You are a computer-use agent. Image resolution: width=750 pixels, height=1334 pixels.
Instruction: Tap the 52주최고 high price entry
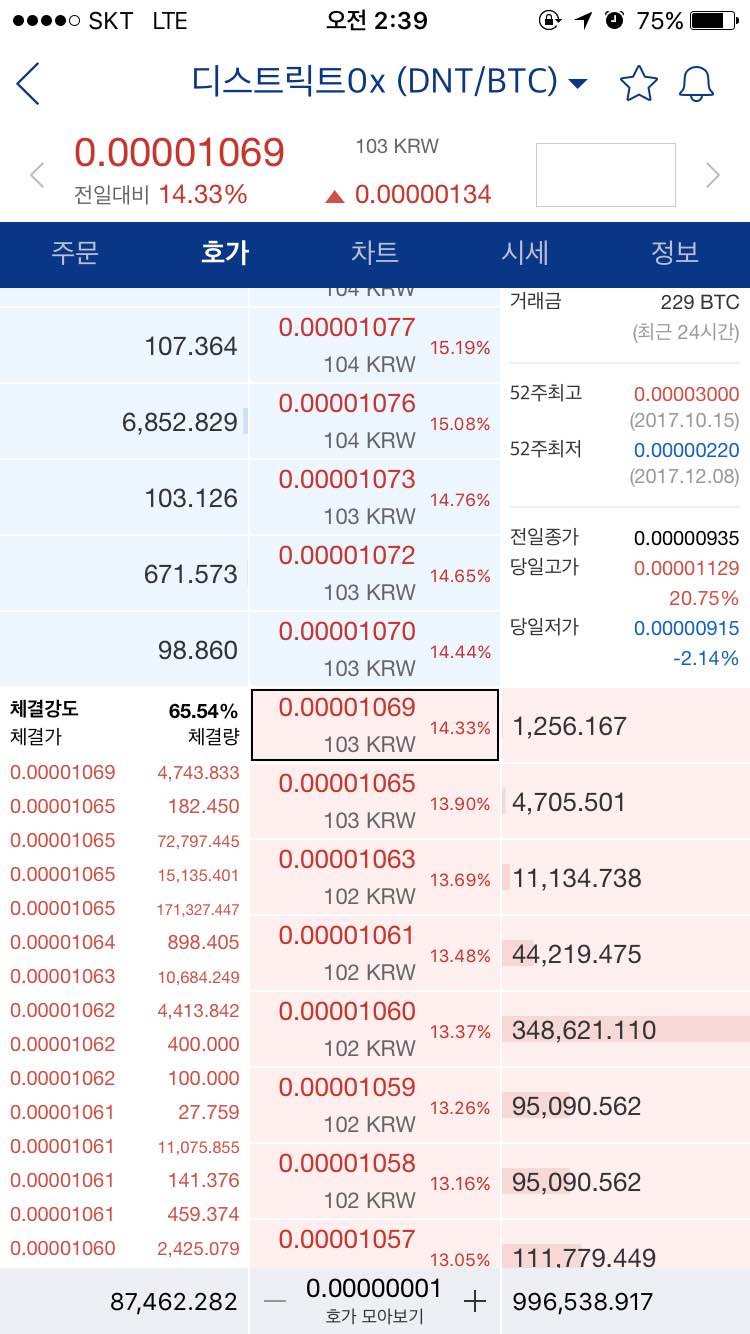pos(622,395)
